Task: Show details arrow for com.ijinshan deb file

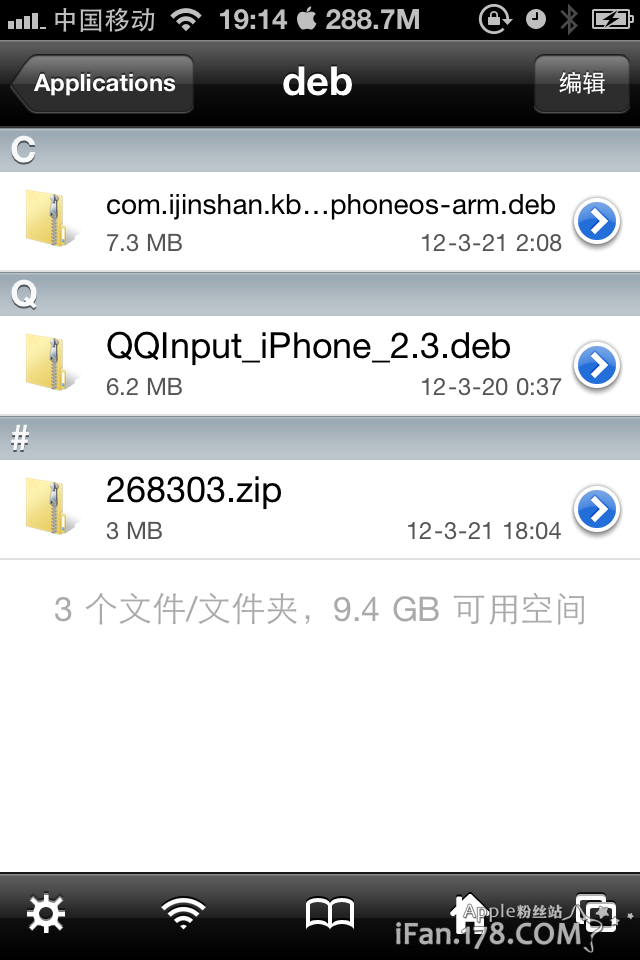Action: pyautogui.click(x=597, y=221)
